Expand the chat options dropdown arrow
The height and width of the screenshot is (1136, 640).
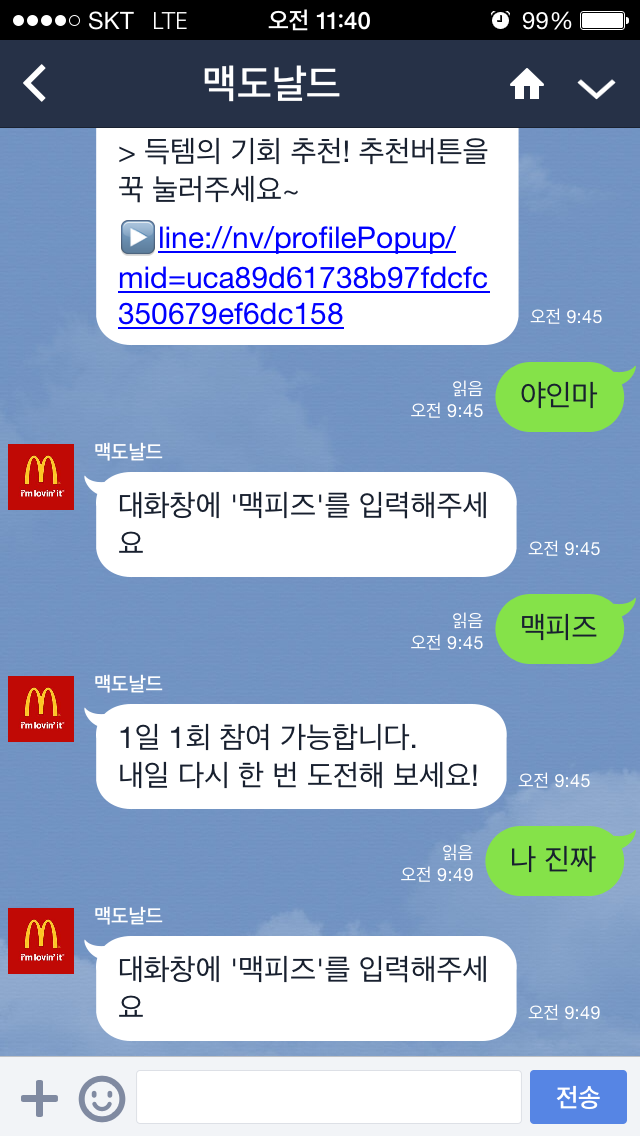(596, 88)
